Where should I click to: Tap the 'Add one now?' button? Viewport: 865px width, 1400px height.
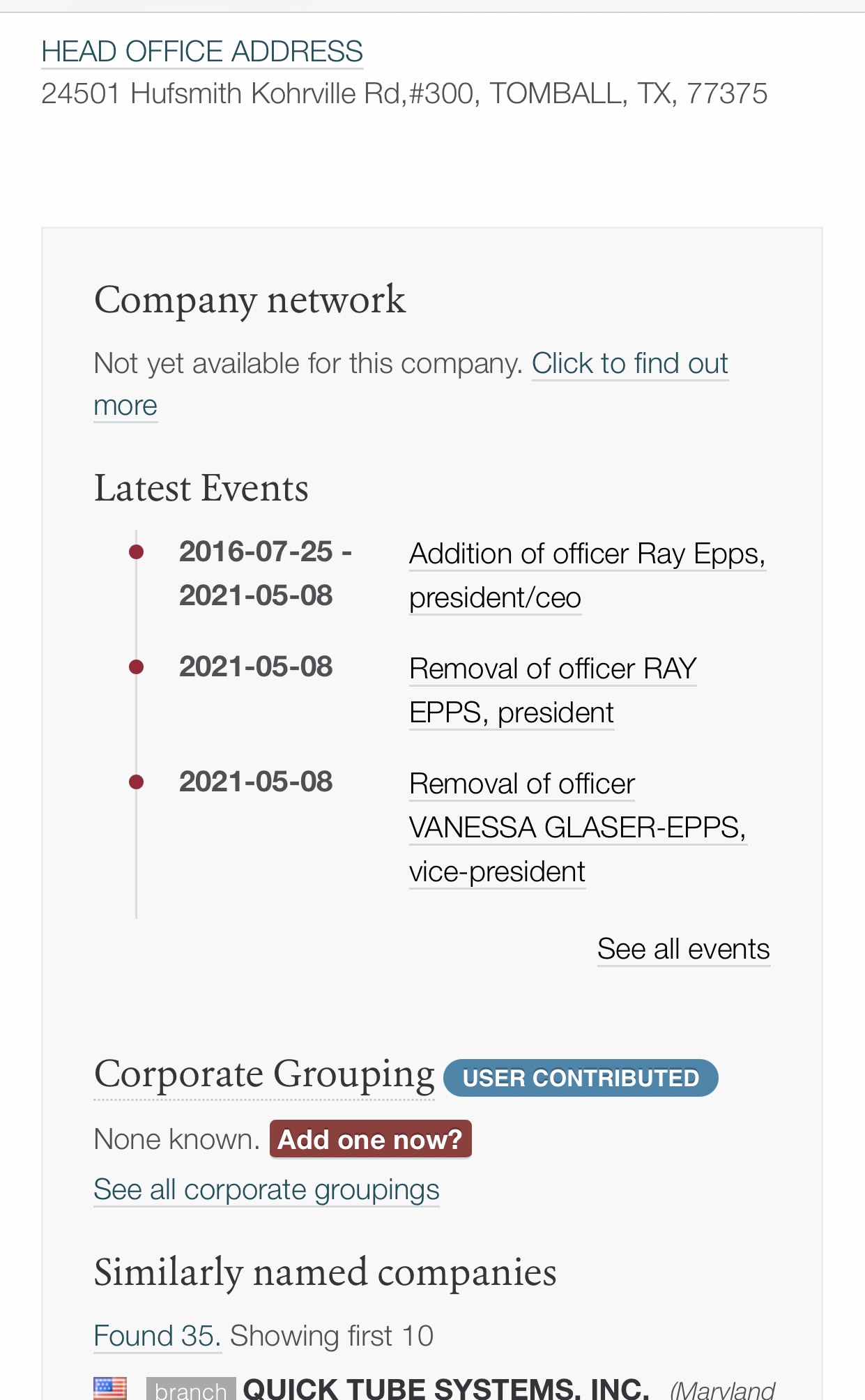pyautogui.click(x=371, y=1139)
